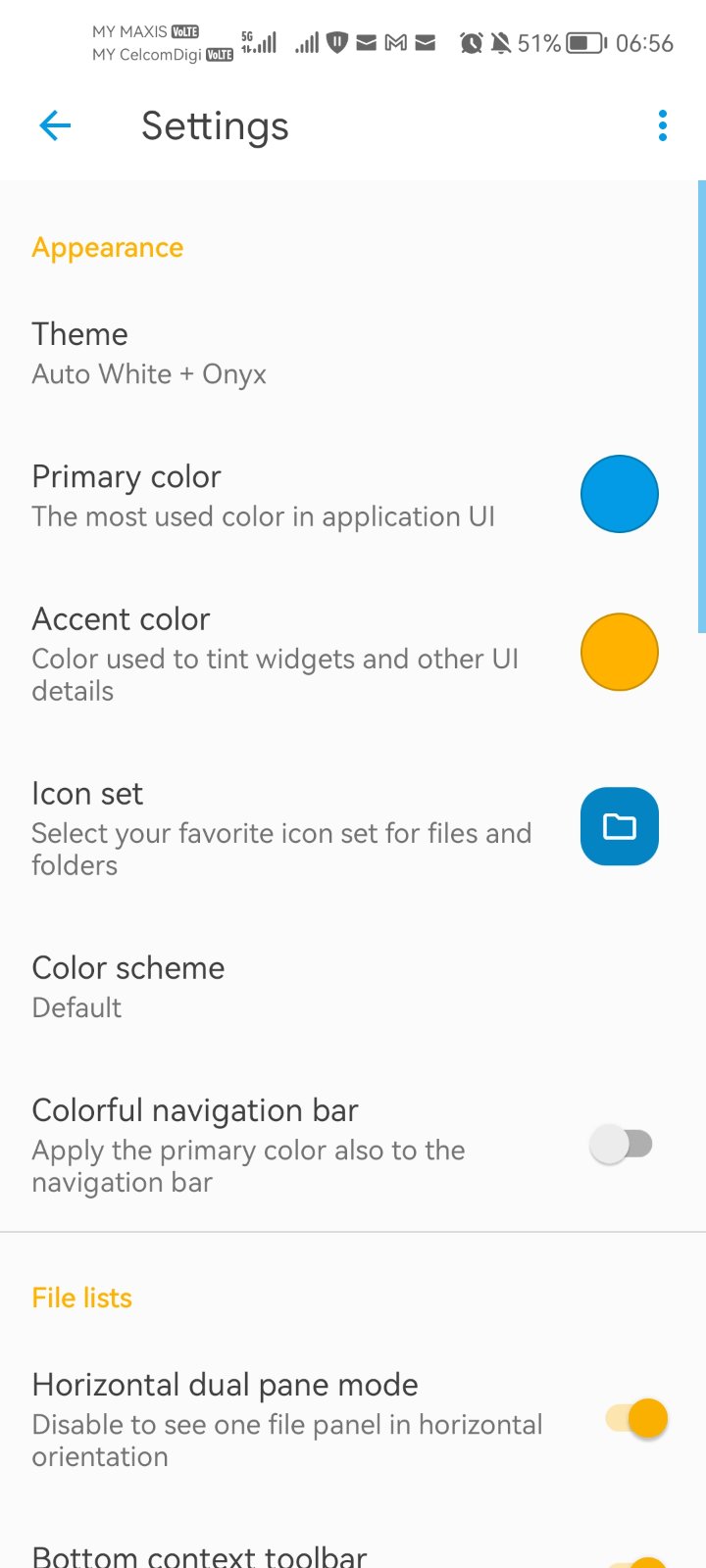Go back using the arrow icon
The width and height of the screenshot is (706, 1568).
click(x=55, y=125)
